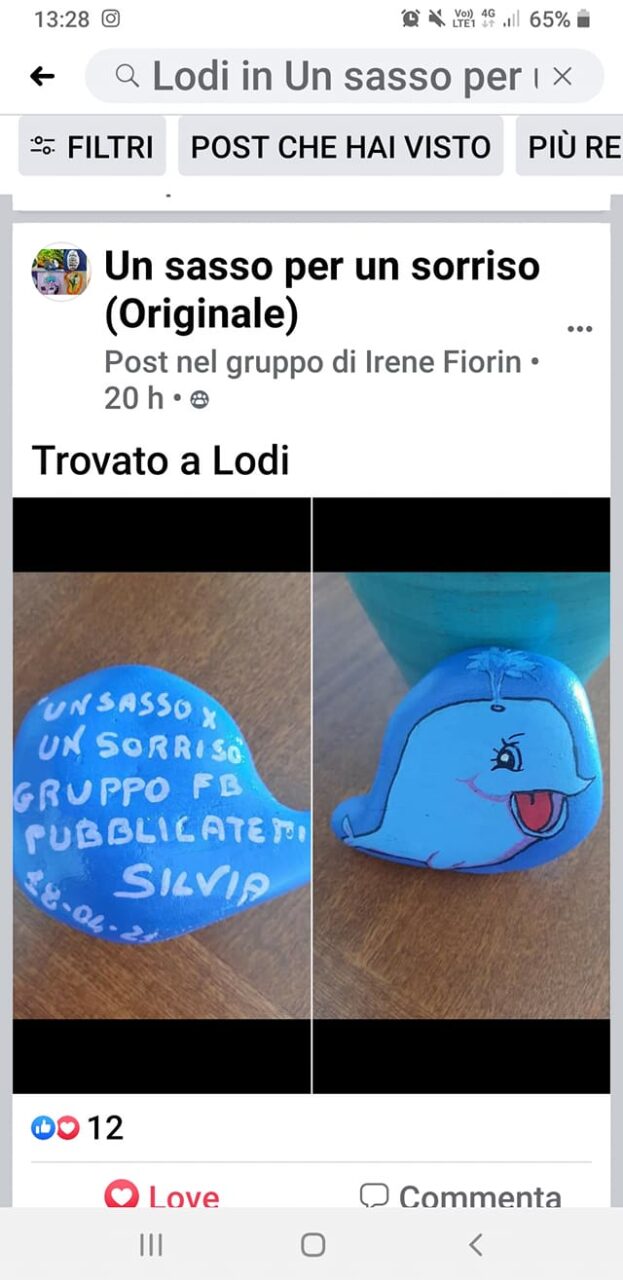This screenshot has width=623, height=1280.
Task: Tap the Love reaction button
Action: pyautogui.click(x=162, y=1196)
